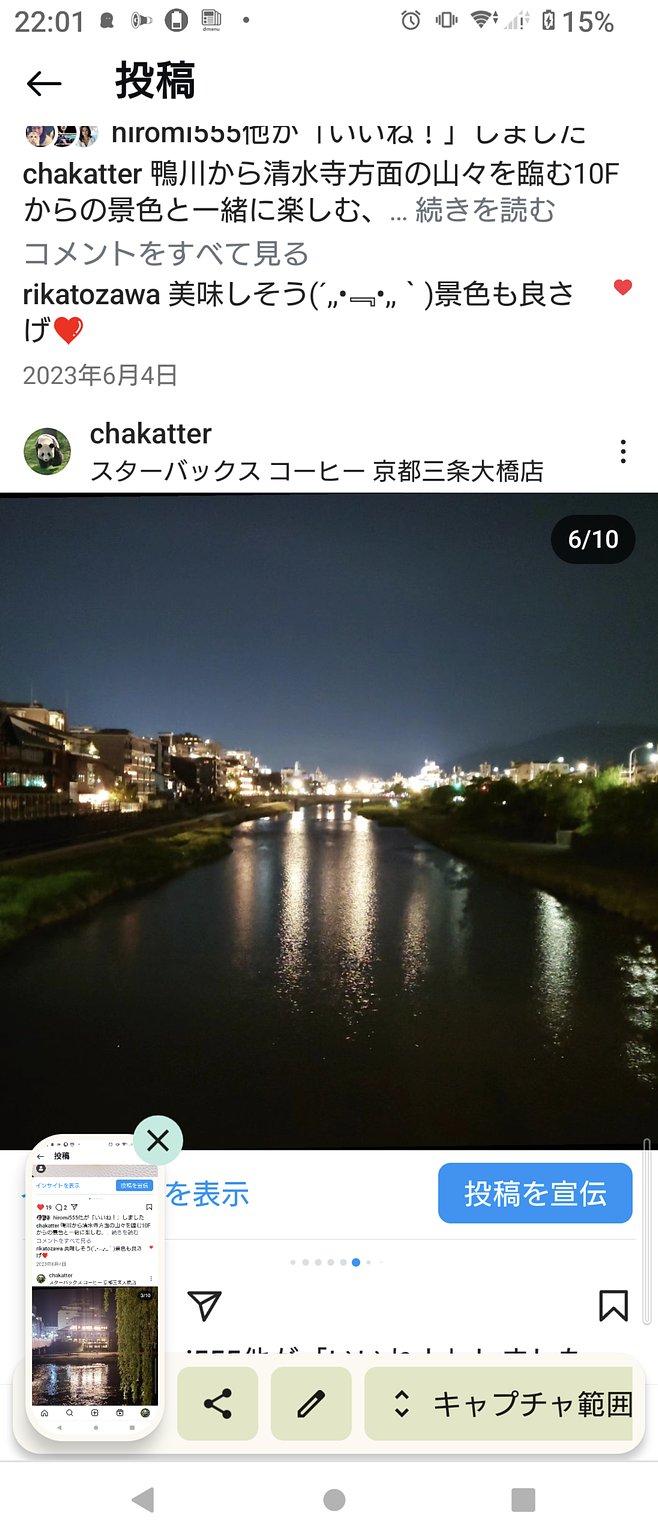Tap the 投稿を宣伝 button
Image resolution: width=658 pixels, height=1536 pixels.
[x=535, y=1193]
